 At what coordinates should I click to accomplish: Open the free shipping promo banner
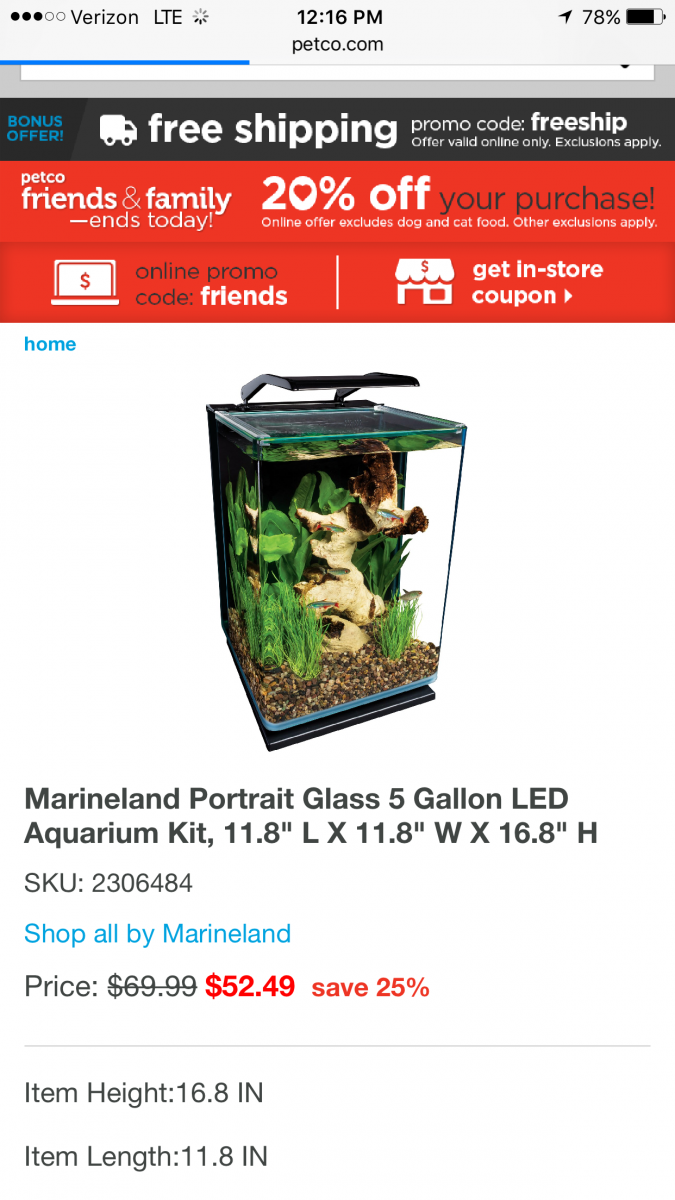(337, 129)
